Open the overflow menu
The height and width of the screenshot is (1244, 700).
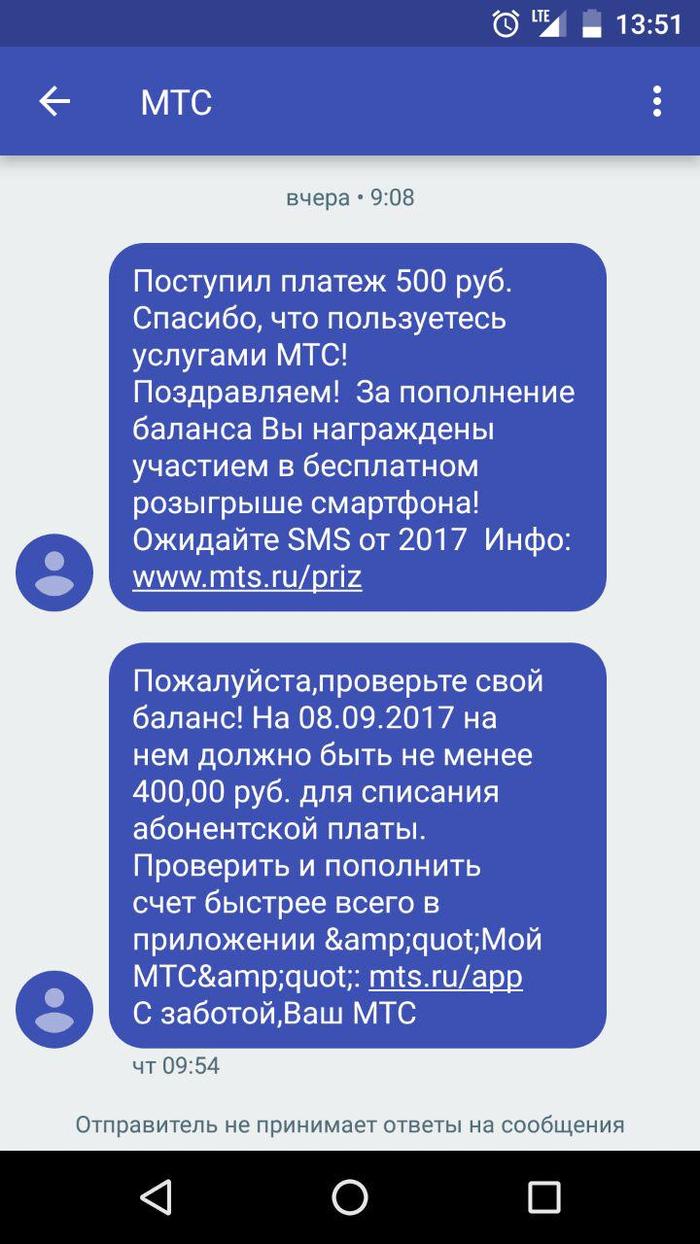pyautogui.click(x=657, y=101)
